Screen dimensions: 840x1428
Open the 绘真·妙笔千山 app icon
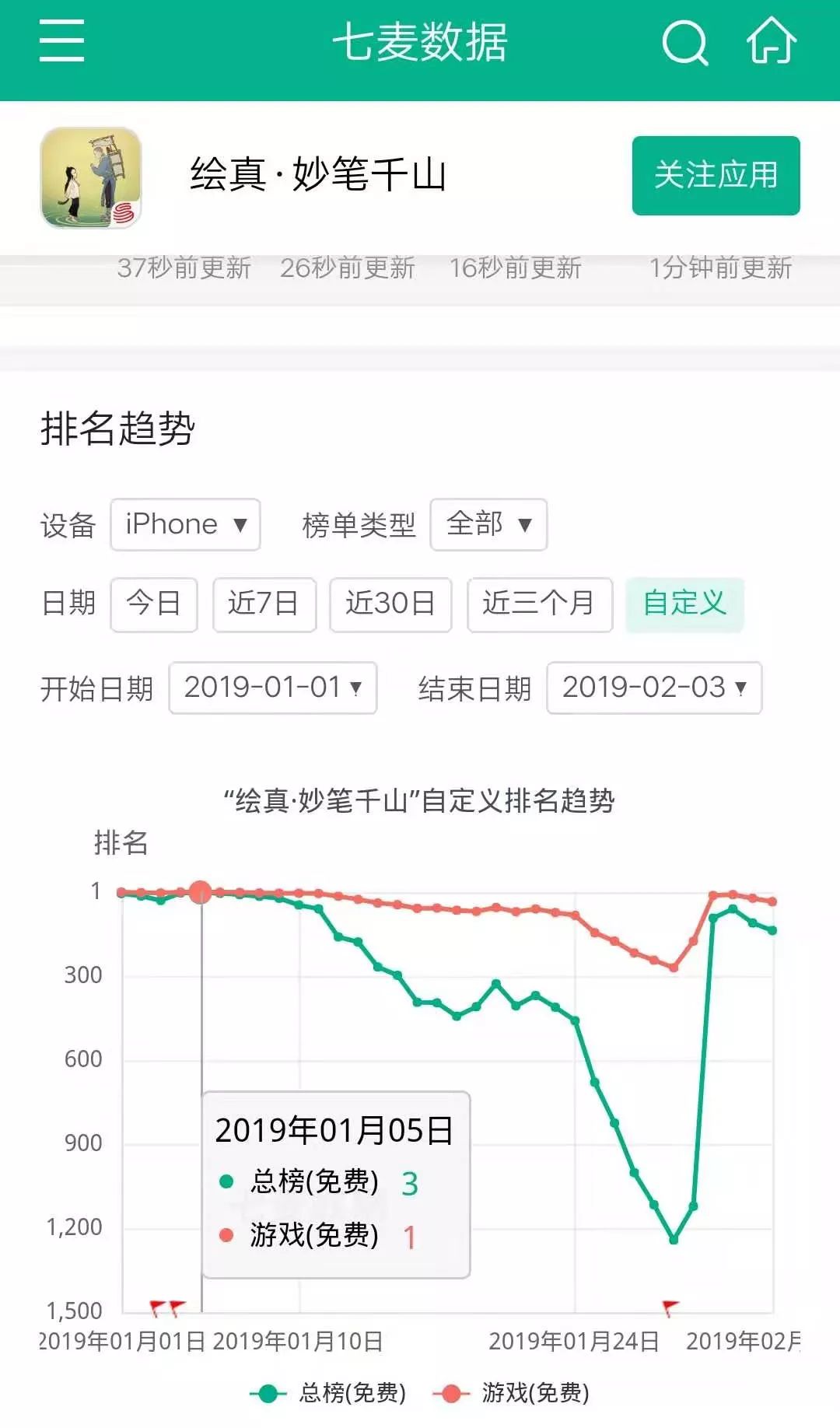click(x=91, y=178)
